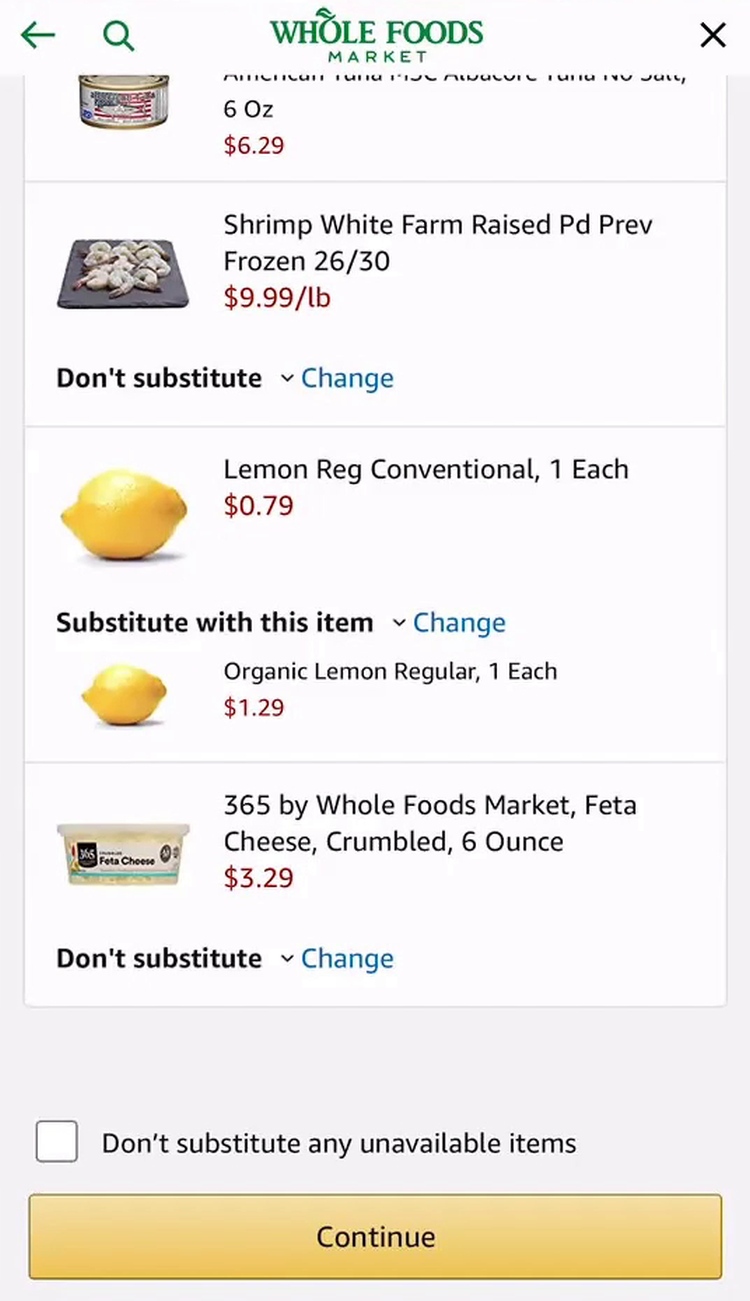Change the shrimp substitution preference
The image size is (750, 1301).
pyautogui.click(x=347, y=378)
